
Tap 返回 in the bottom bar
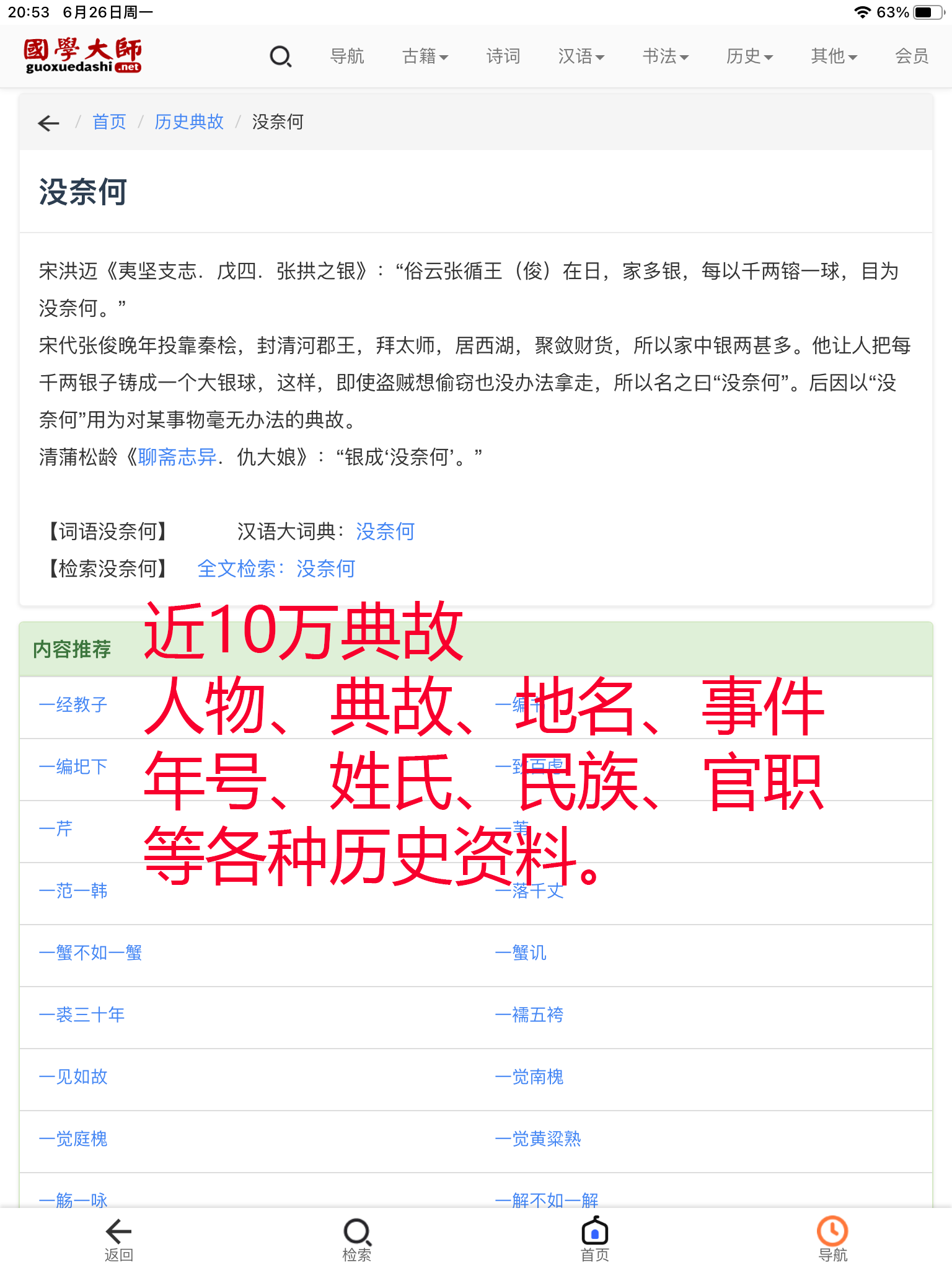point(118,1240)
